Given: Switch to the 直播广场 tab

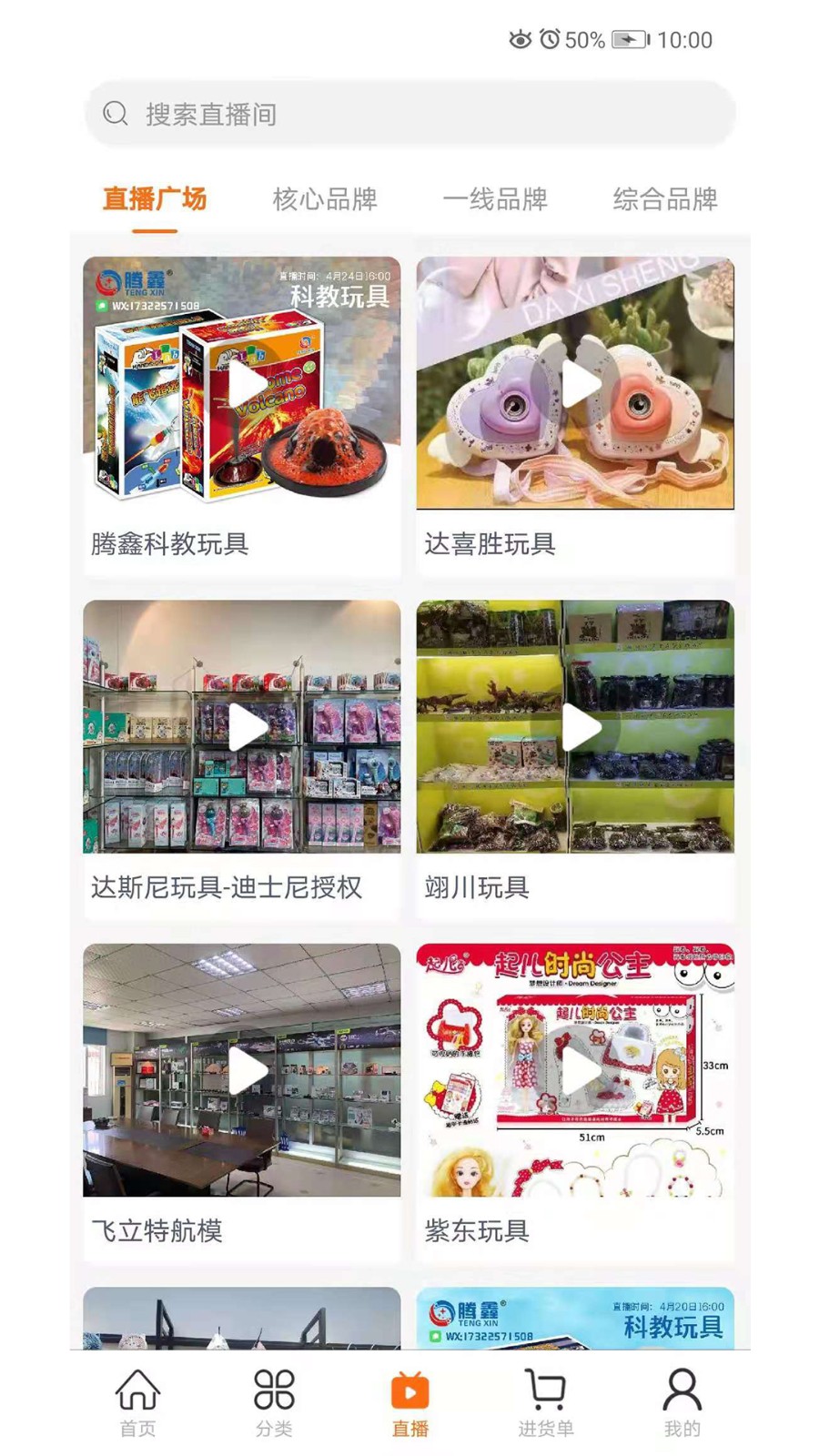Looking at the screenshot, I should click(x=156, y=198).
